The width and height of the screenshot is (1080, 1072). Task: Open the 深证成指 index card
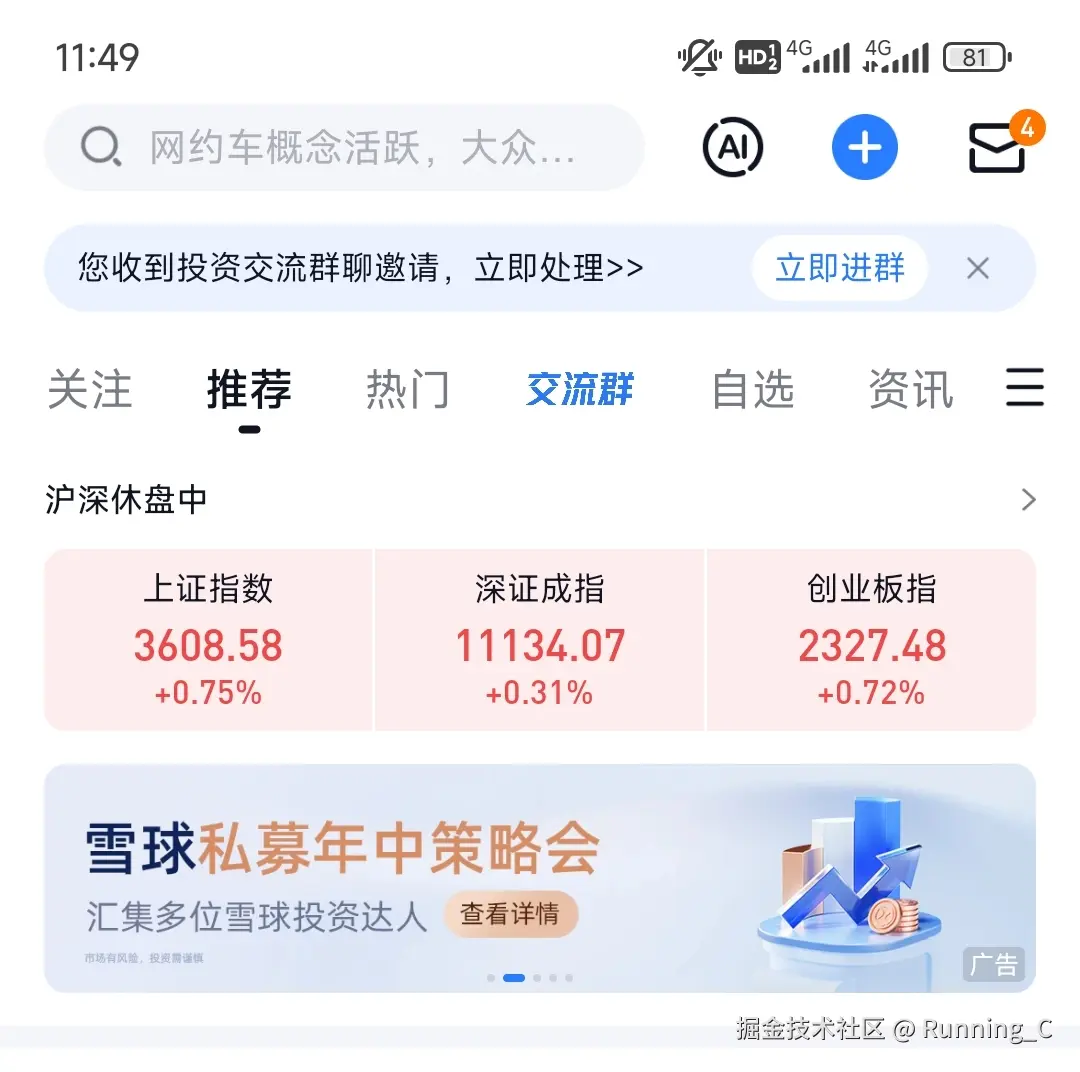(x=540, y=640)
